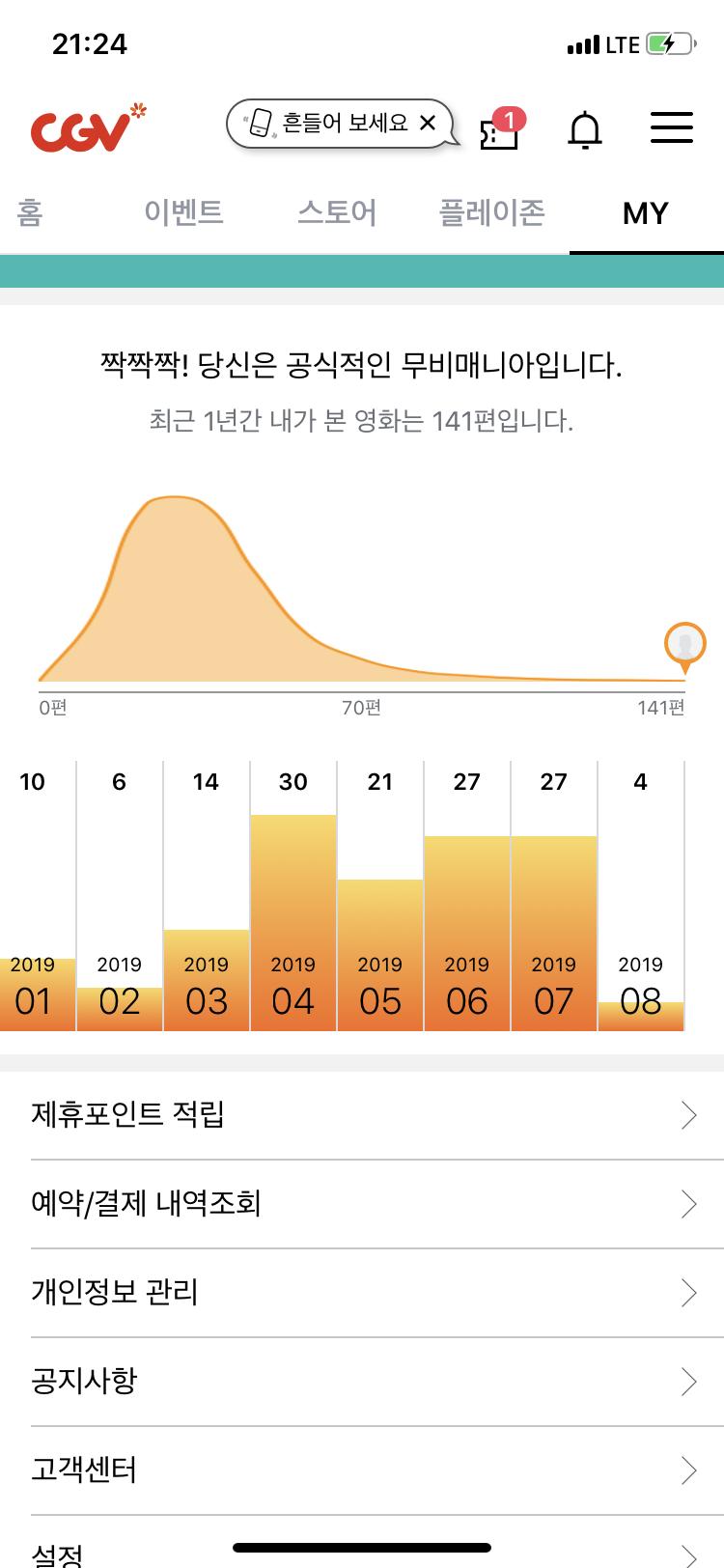Open 개인정보 관리

click(377, 1293)
